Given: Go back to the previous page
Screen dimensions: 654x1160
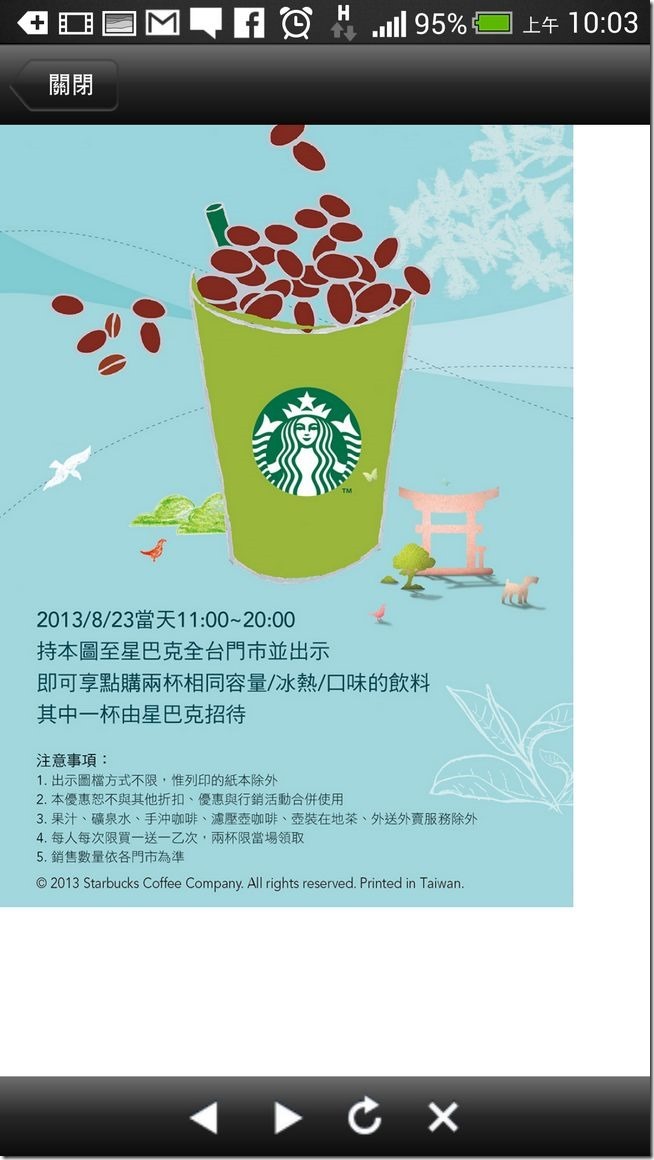Looking at the screenshot, I should pyautogui.click(x=205, y=1117).
